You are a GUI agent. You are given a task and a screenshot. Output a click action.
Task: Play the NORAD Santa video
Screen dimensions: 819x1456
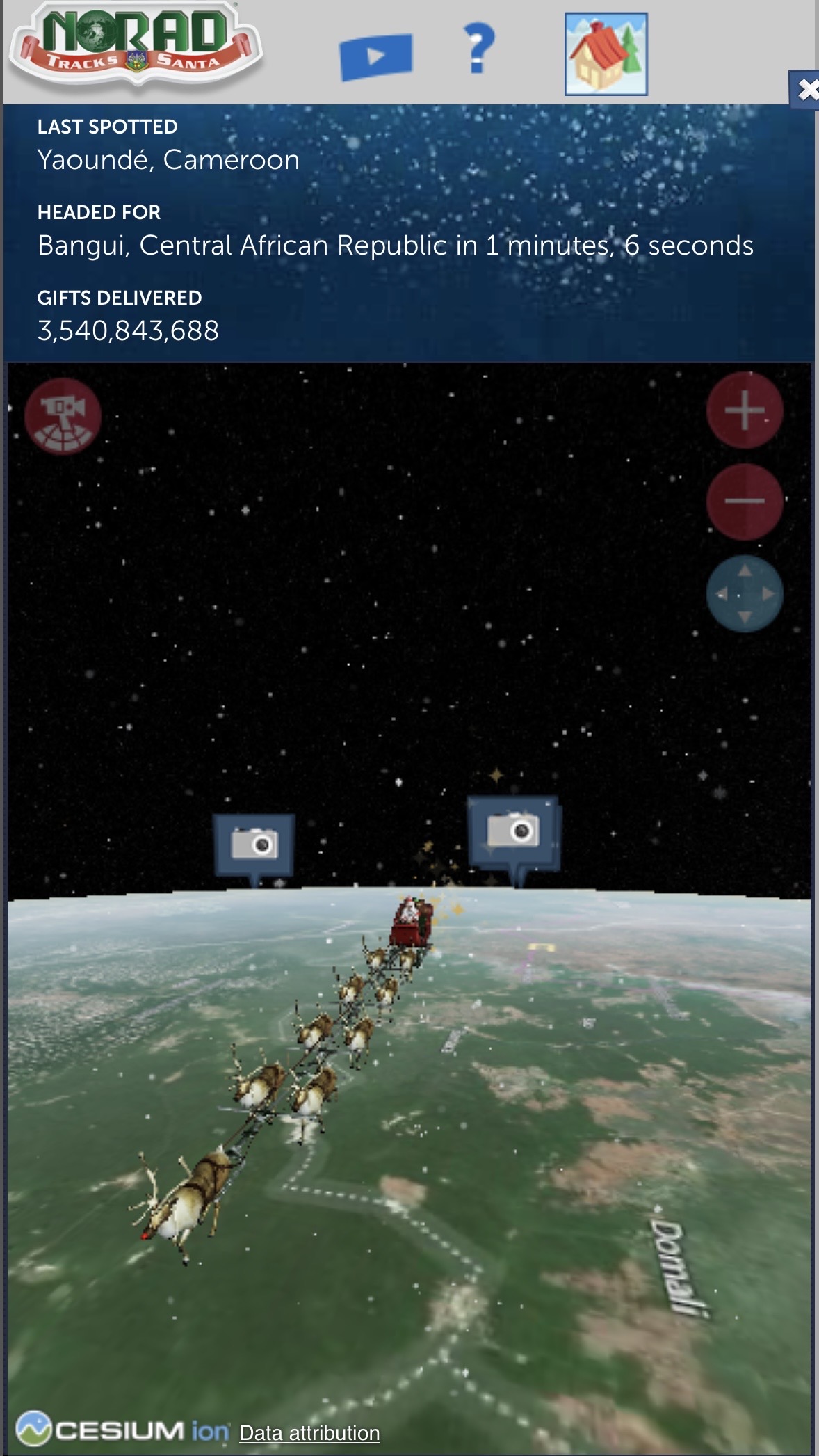point(375,56)
